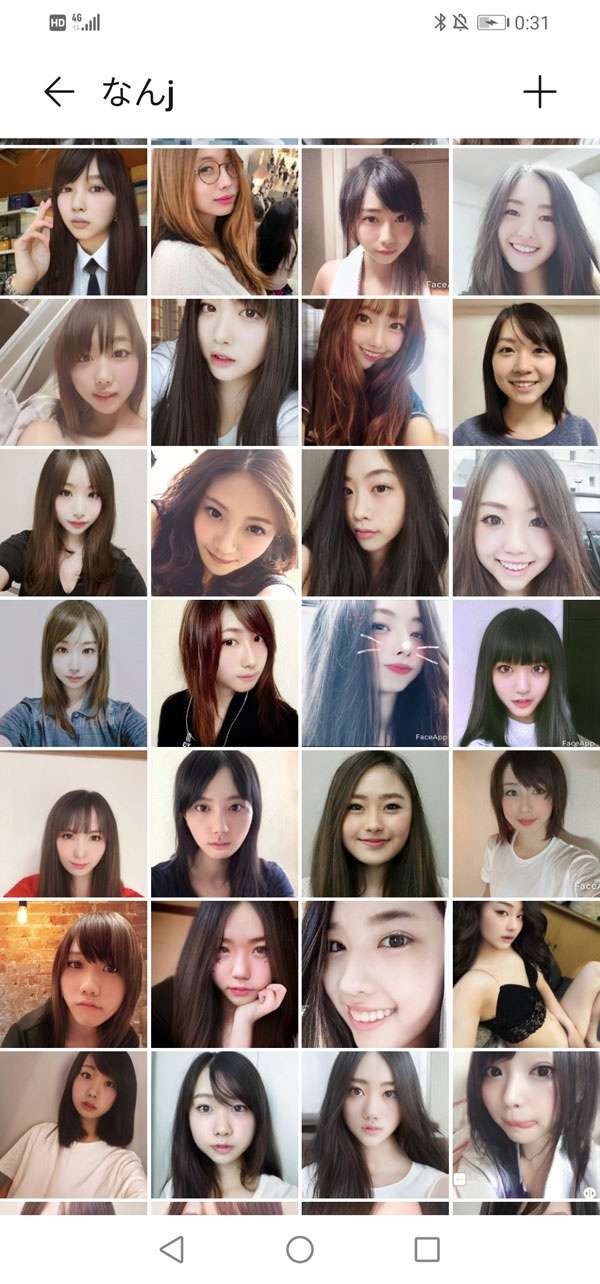Open the photo with cat whiskers filter

(x=375, y=673)
